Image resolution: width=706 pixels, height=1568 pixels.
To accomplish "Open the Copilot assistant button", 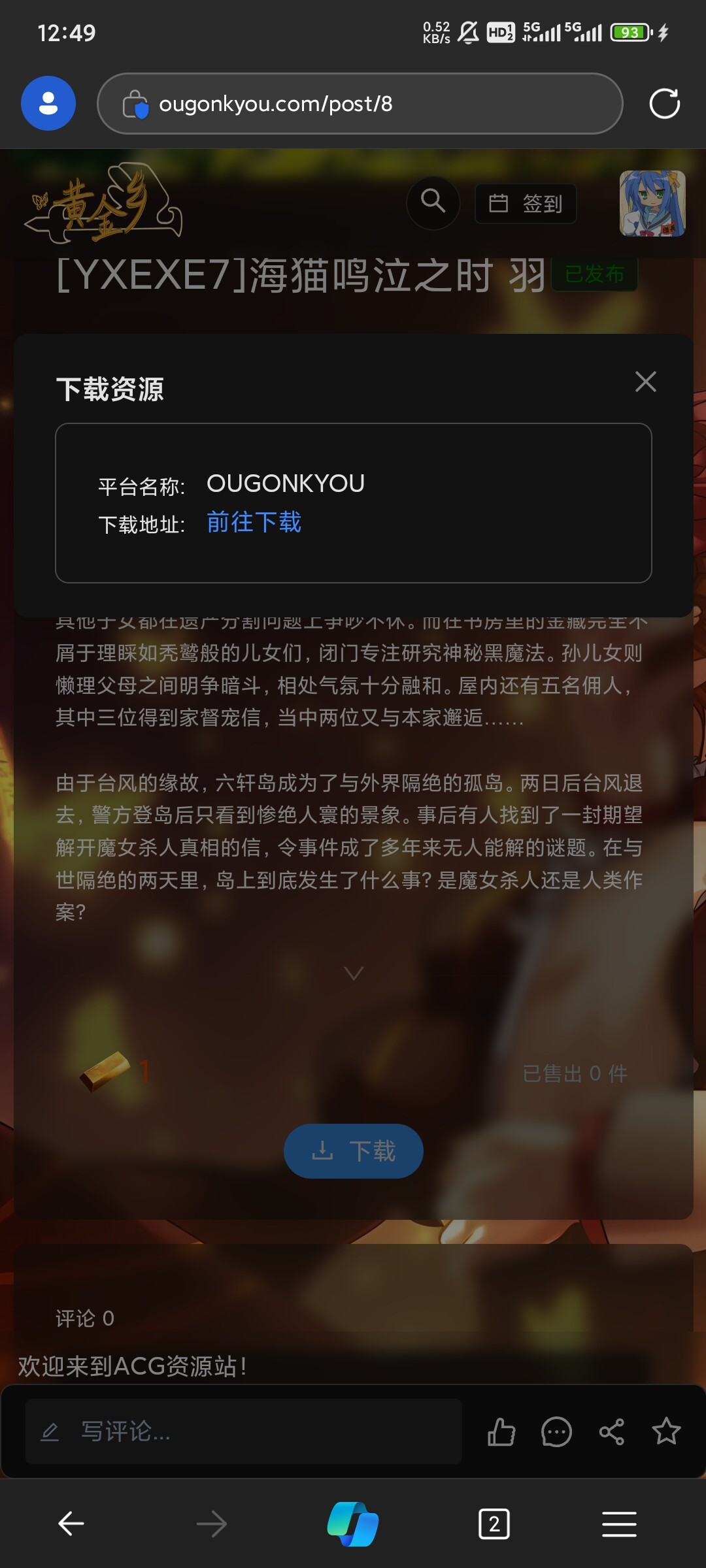I will coord(353,1524).
